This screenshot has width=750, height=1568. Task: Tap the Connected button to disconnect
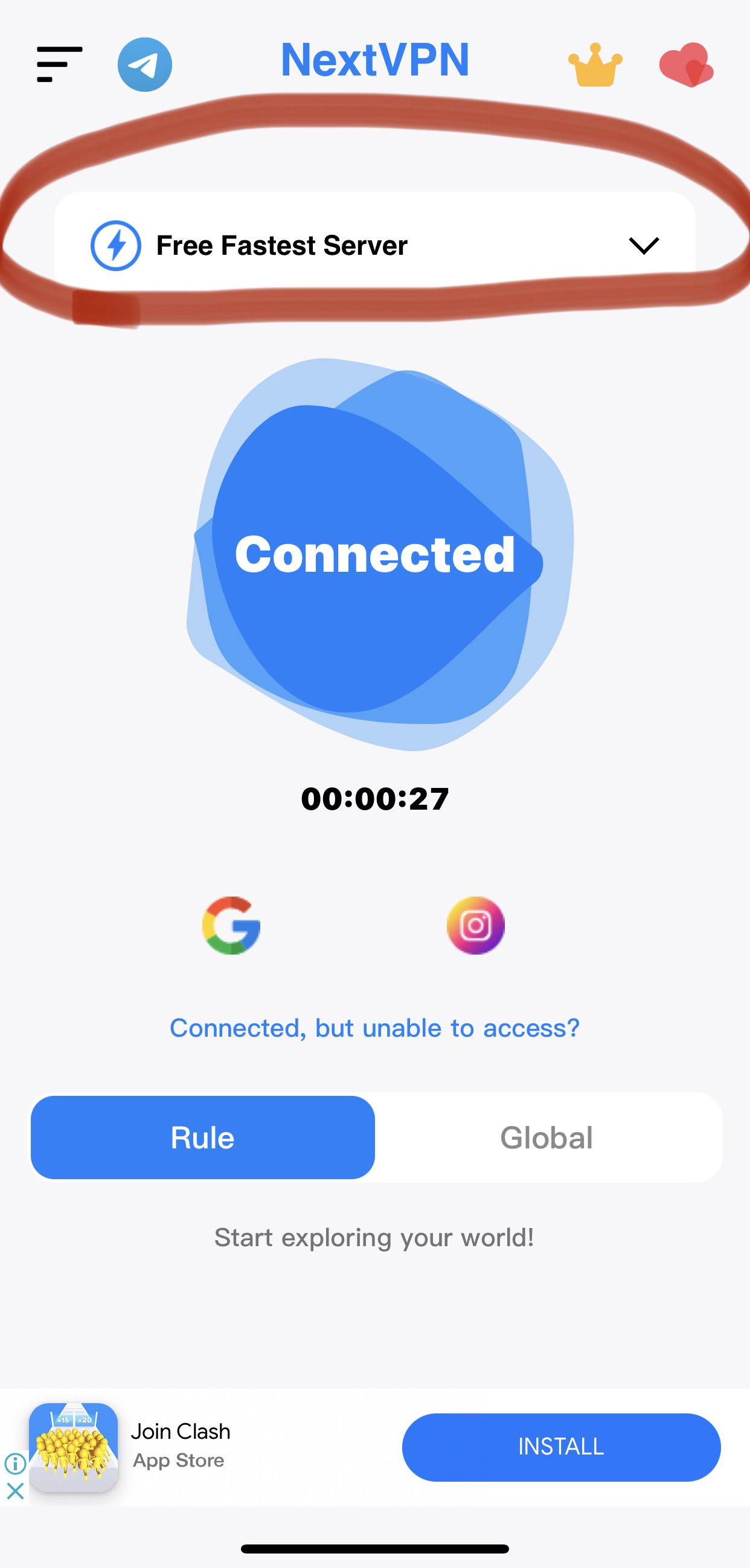[x=375, y=554]
